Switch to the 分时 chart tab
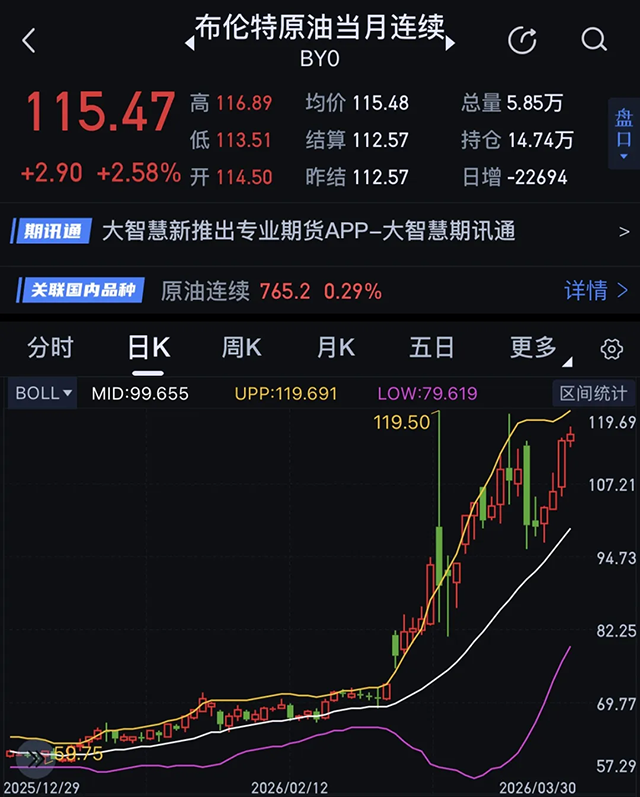 pos(50,348)
